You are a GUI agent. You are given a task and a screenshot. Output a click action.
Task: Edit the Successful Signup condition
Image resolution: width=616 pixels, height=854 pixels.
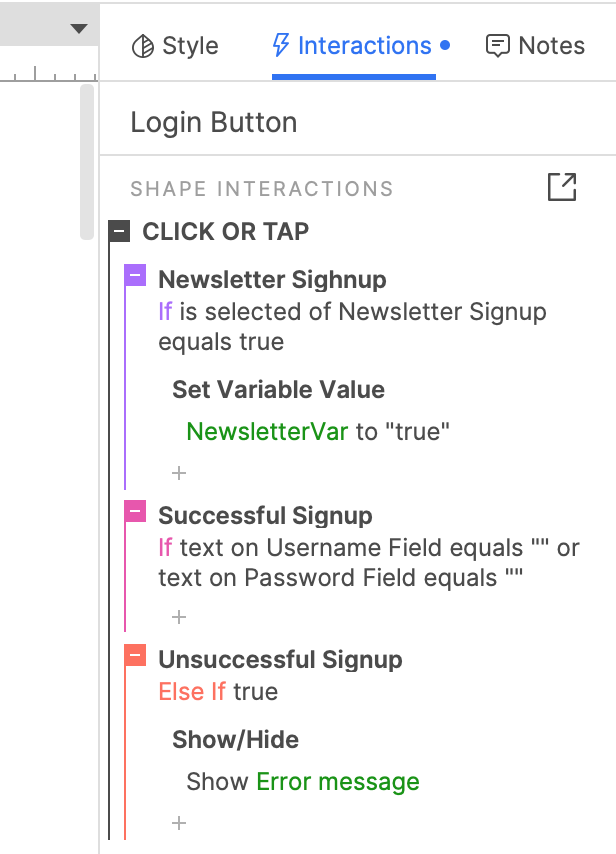click(x=368, y=563)
